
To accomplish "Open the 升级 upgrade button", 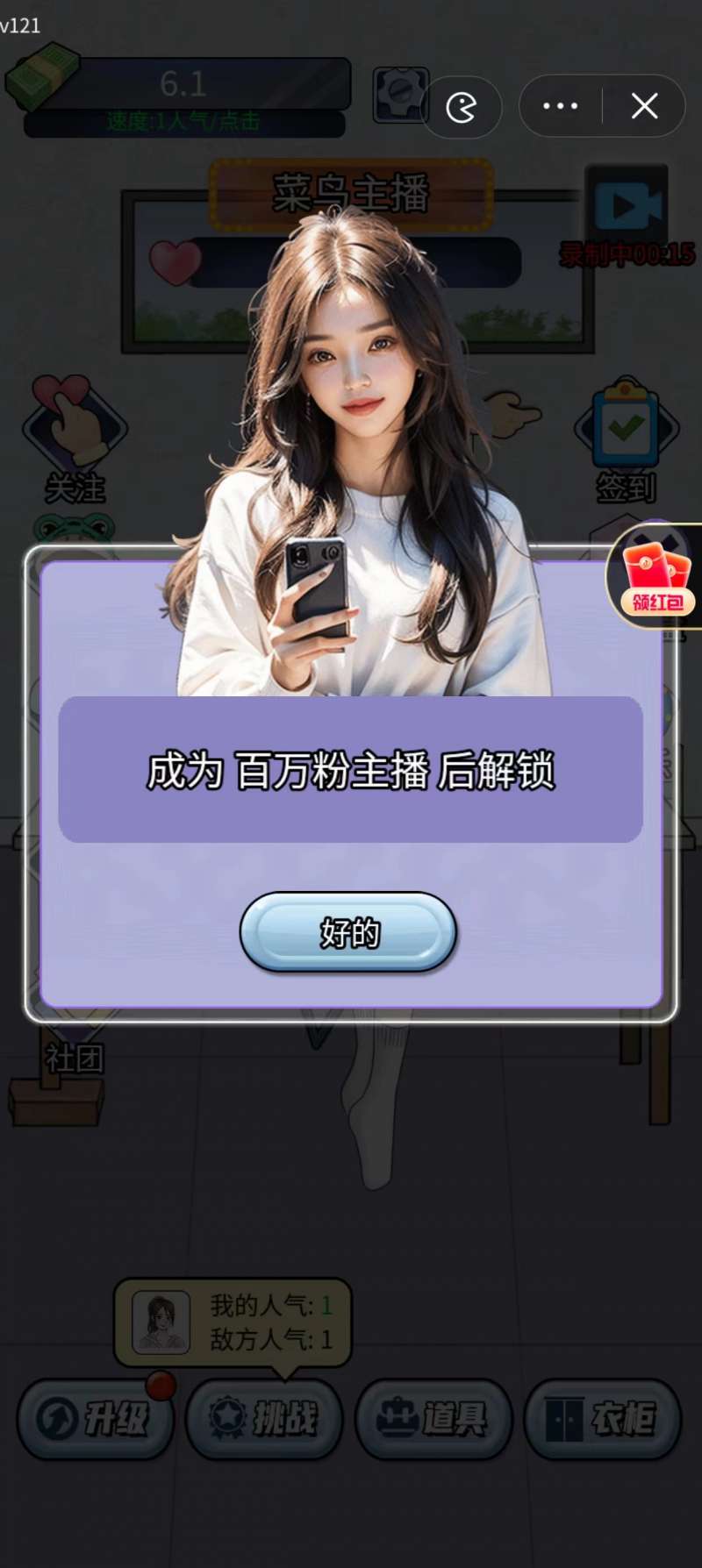I will (95, 1418).
